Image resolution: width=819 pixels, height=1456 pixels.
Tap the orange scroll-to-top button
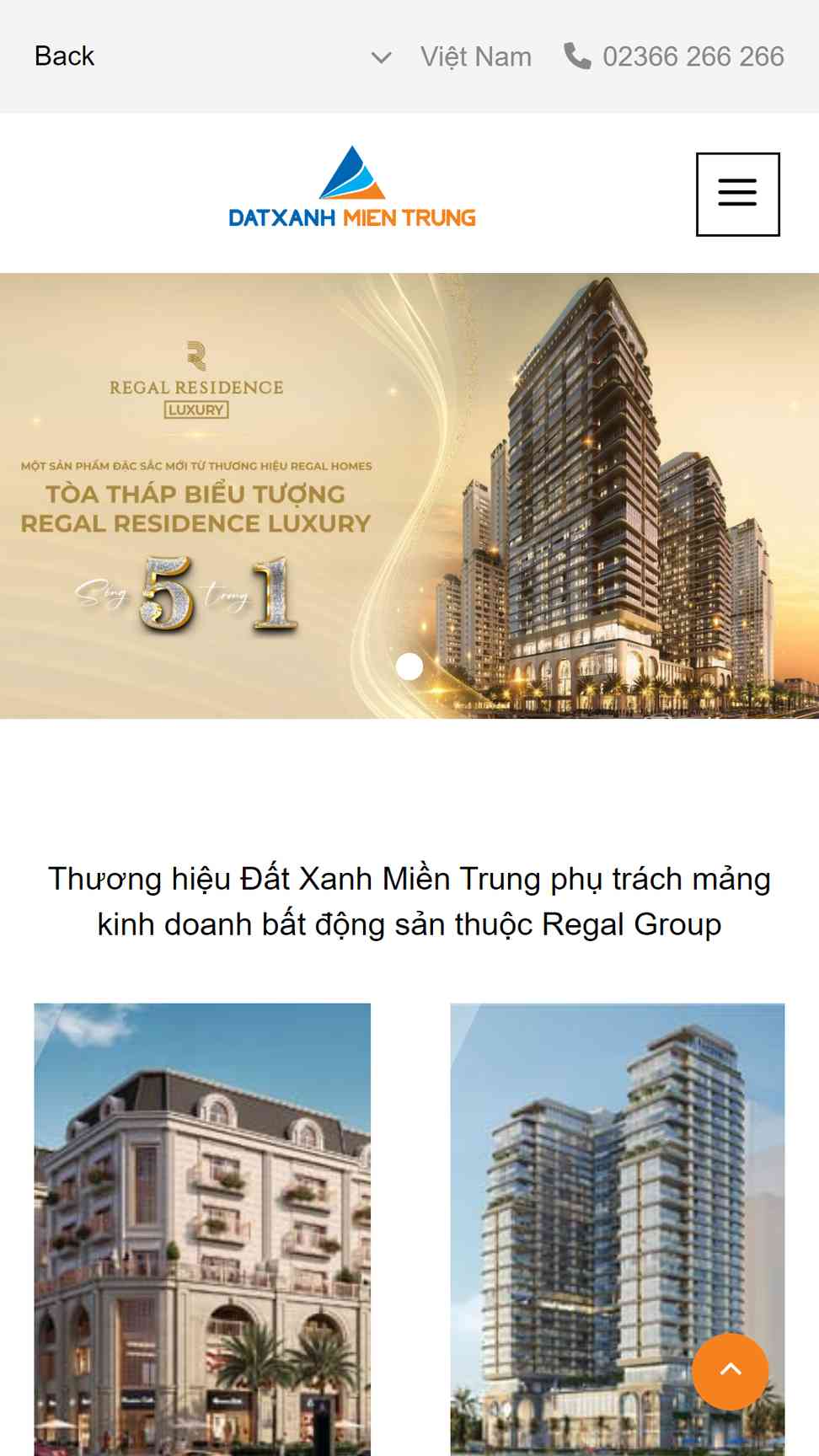pos(731,1371)
